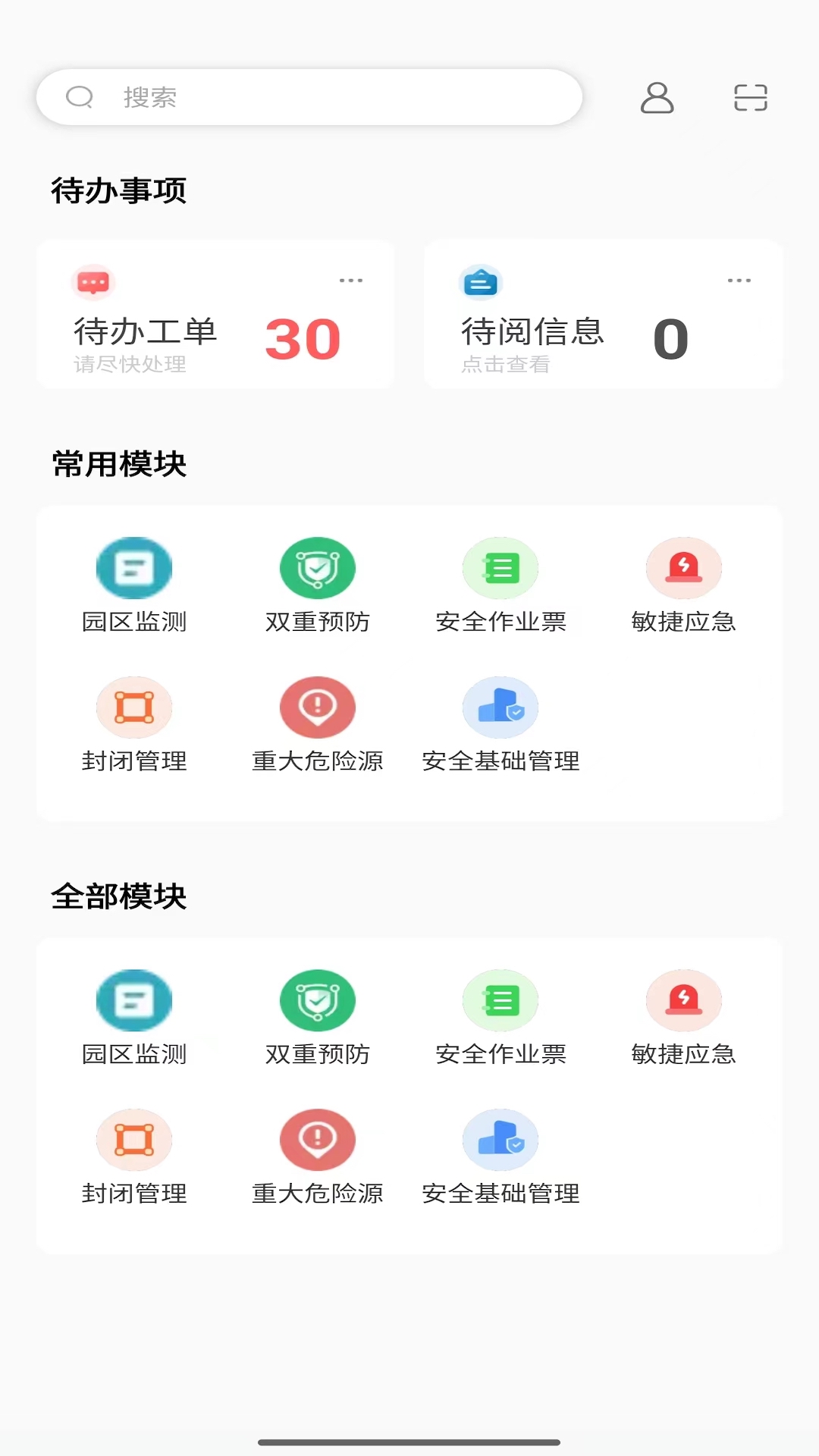Select 重大危险源 in all modules section

pos(318,1139)
